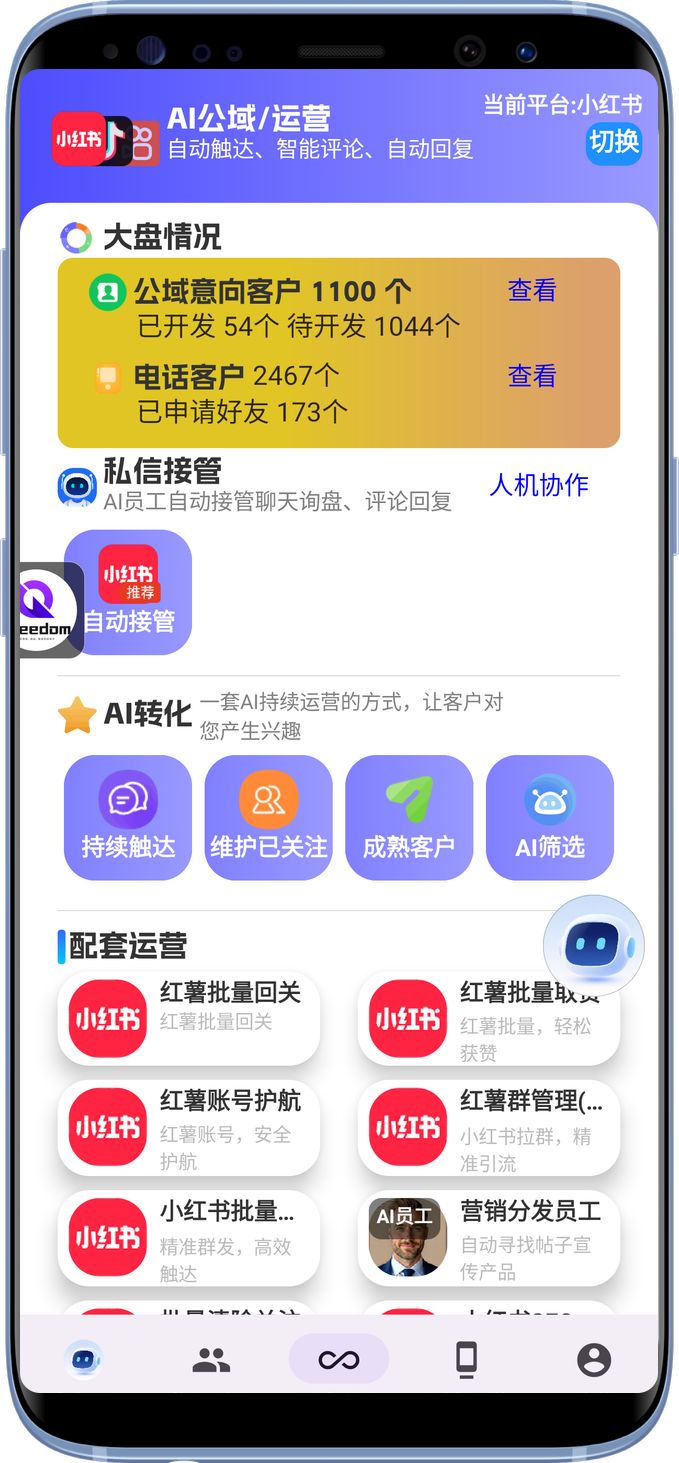Go to the 红薯群管理 tool
Screen dimensions: 679x1463
(488, 1128)
